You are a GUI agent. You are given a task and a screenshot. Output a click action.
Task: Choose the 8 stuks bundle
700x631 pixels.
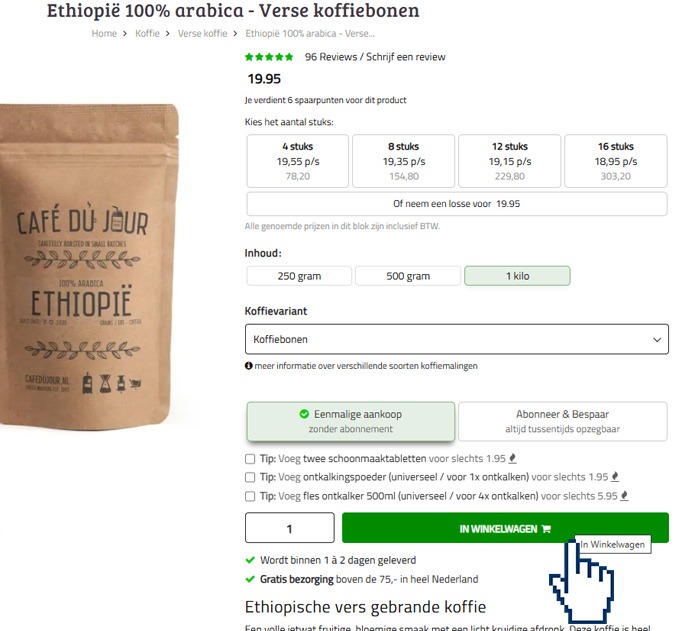(403, 161)
